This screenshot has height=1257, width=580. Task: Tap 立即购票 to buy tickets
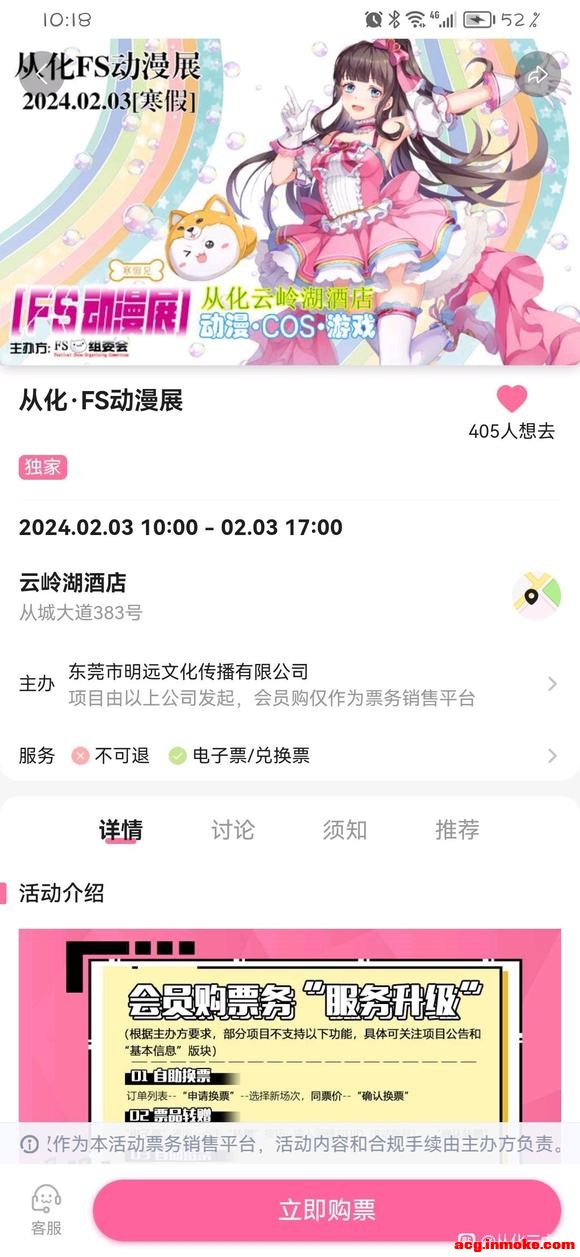pyautogui.click(x=326, y=1210)
